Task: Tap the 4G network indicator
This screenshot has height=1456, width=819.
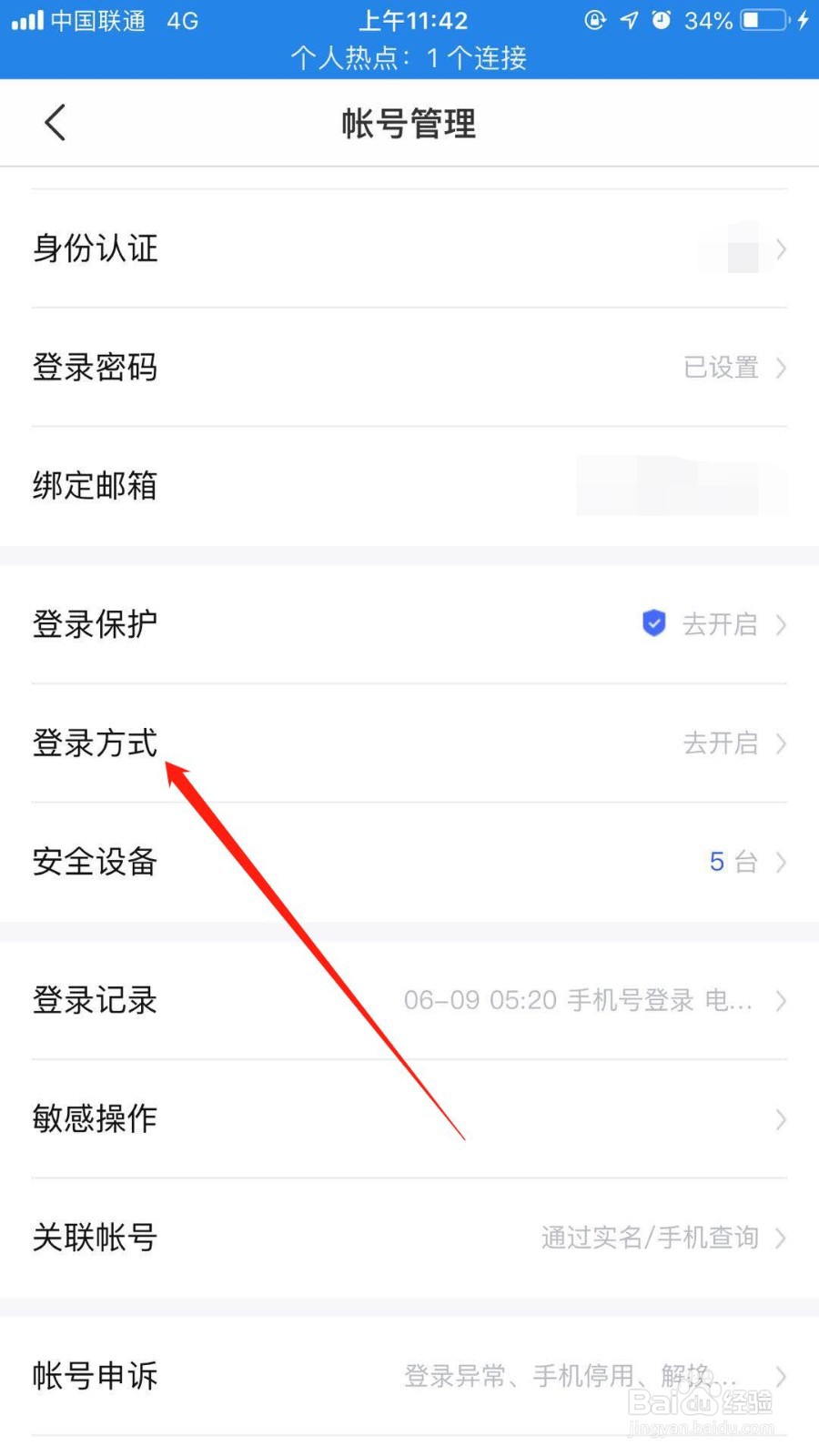Action: point(182,20)
